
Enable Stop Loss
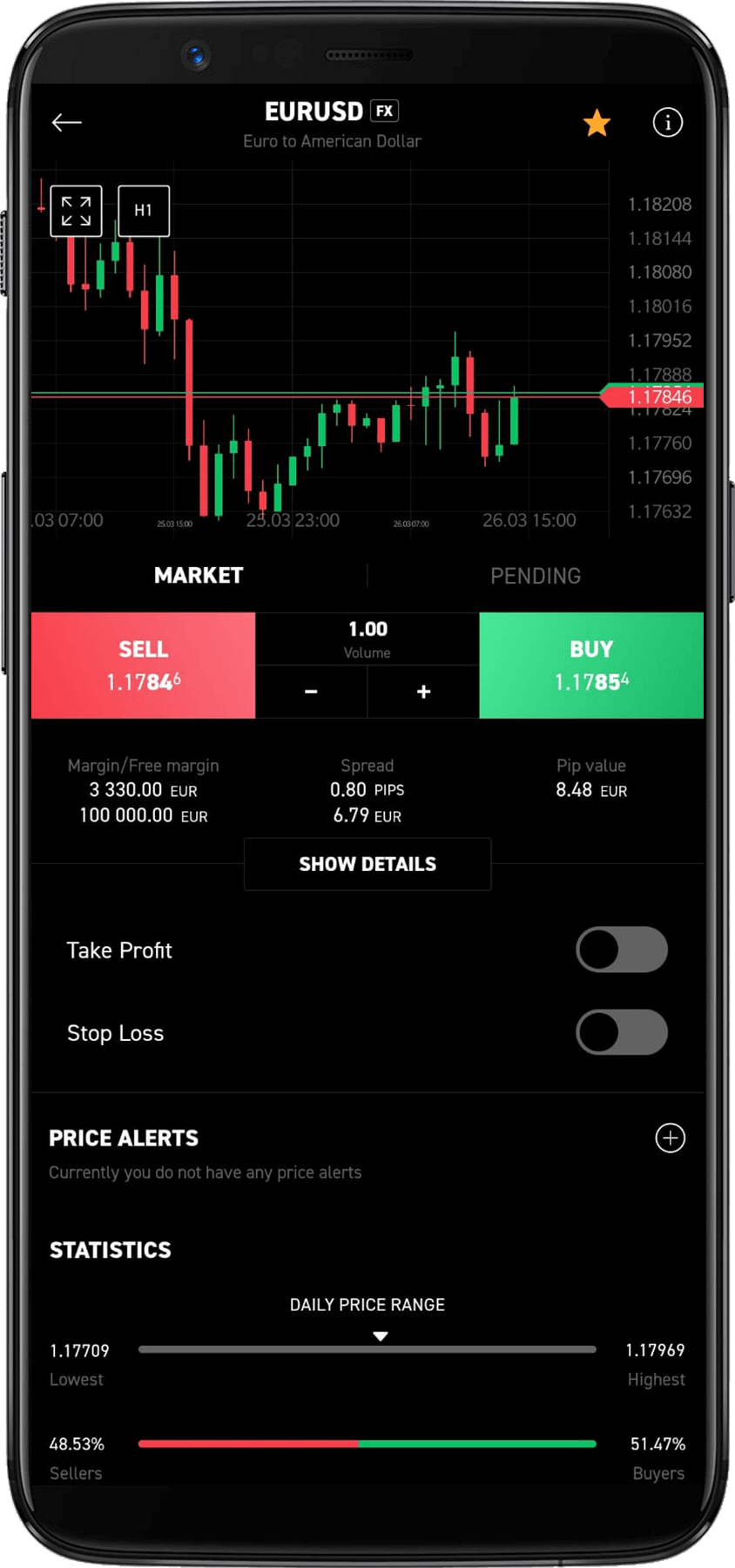pos(622,1032)
